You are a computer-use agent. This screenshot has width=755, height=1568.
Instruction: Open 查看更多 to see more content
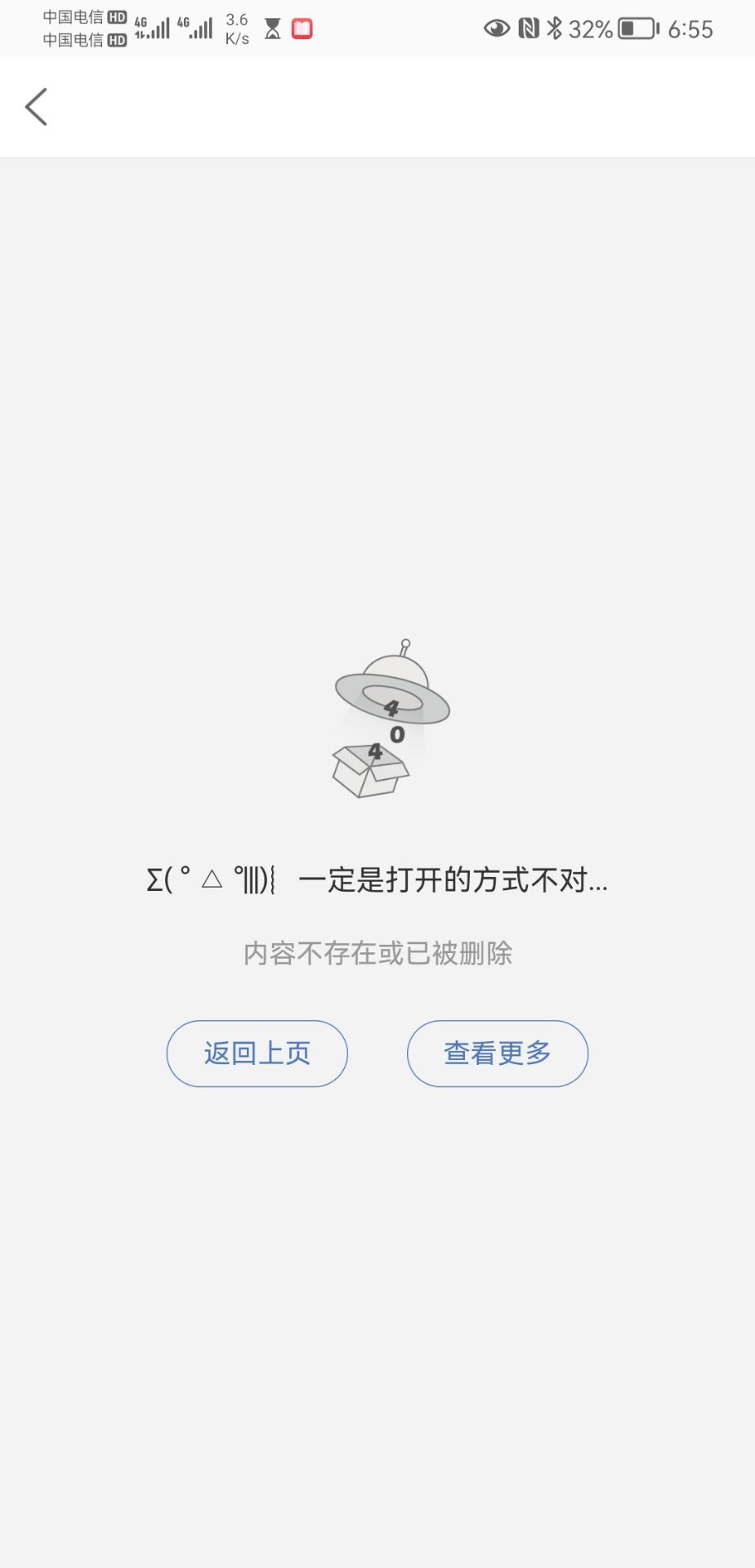498,1053
